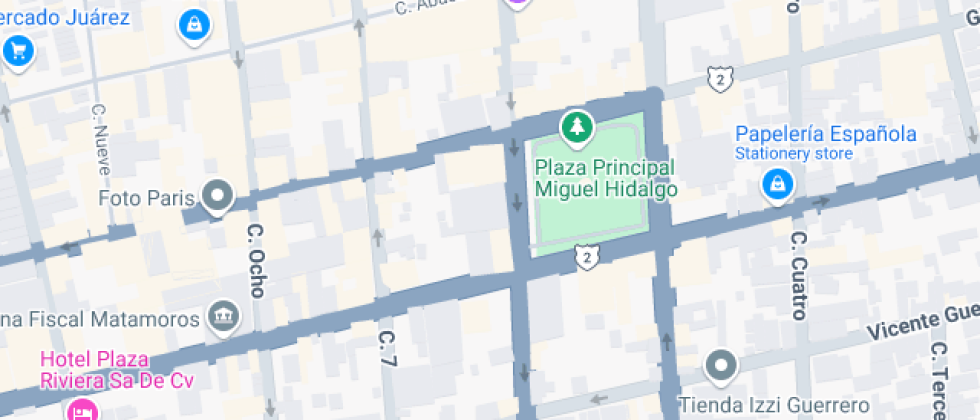Select the unlabeled shopping bag pin near C. Ocho
The height and width of the screenshot is (420, 980).
pos(194,26)
